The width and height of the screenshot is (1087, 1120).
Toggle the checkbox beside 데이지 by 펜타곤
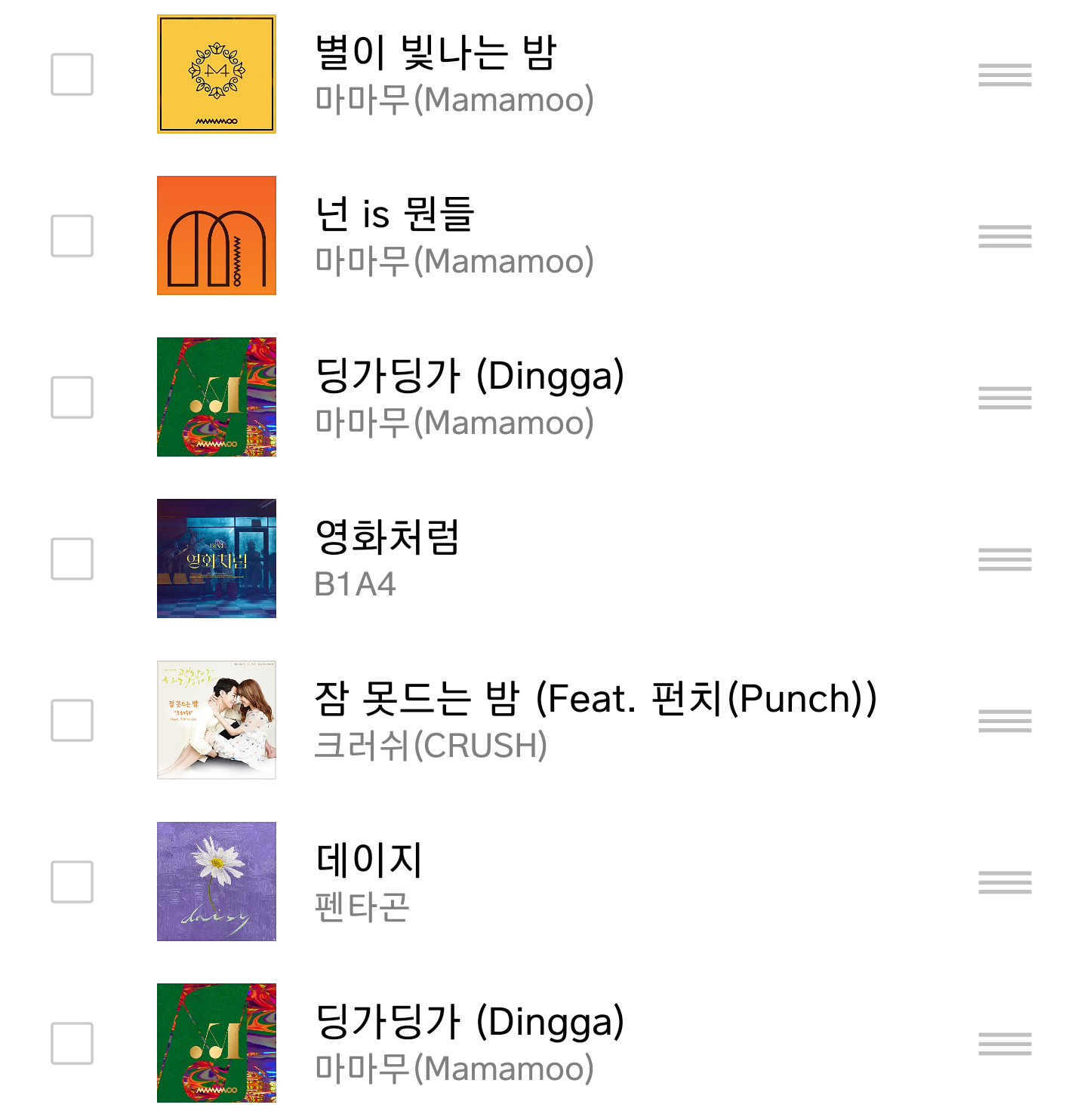click(72, 882)
